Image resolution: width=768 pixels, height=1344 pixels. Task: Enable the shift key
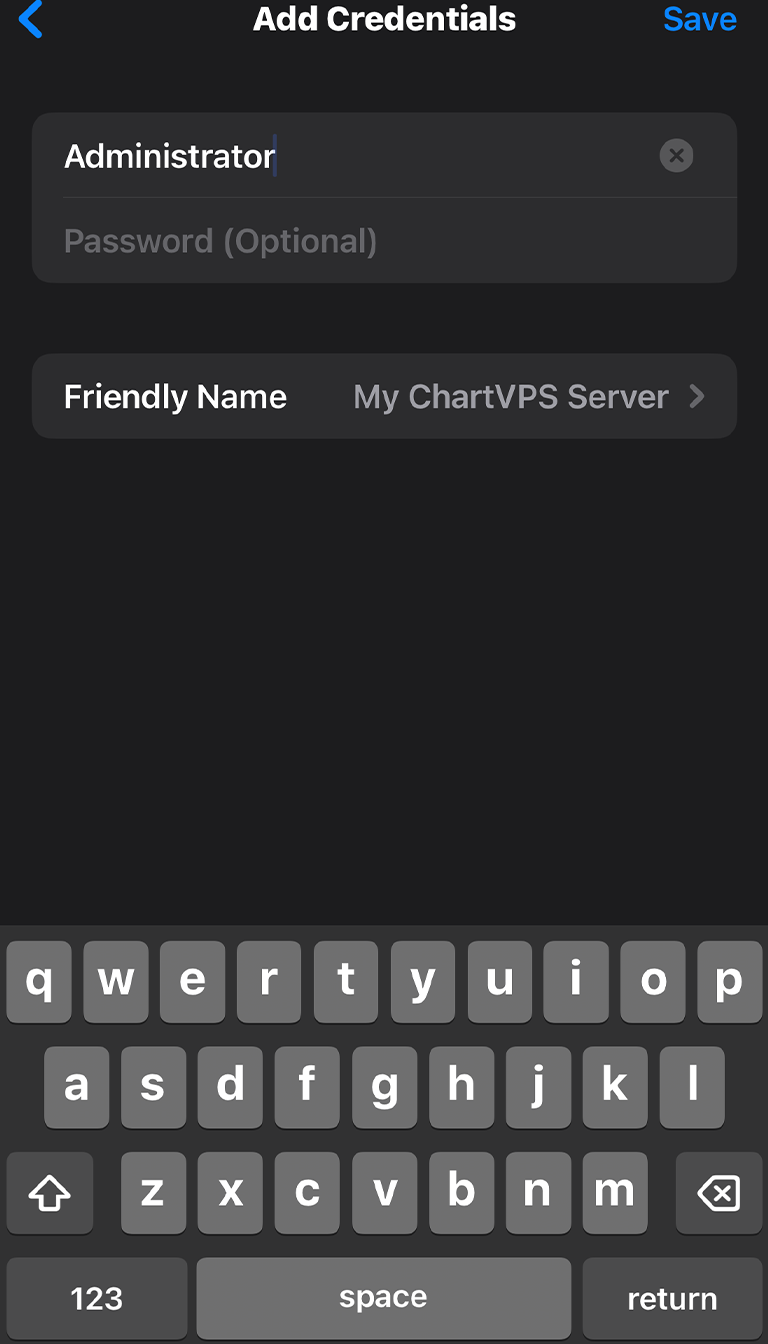[49, 1192]
